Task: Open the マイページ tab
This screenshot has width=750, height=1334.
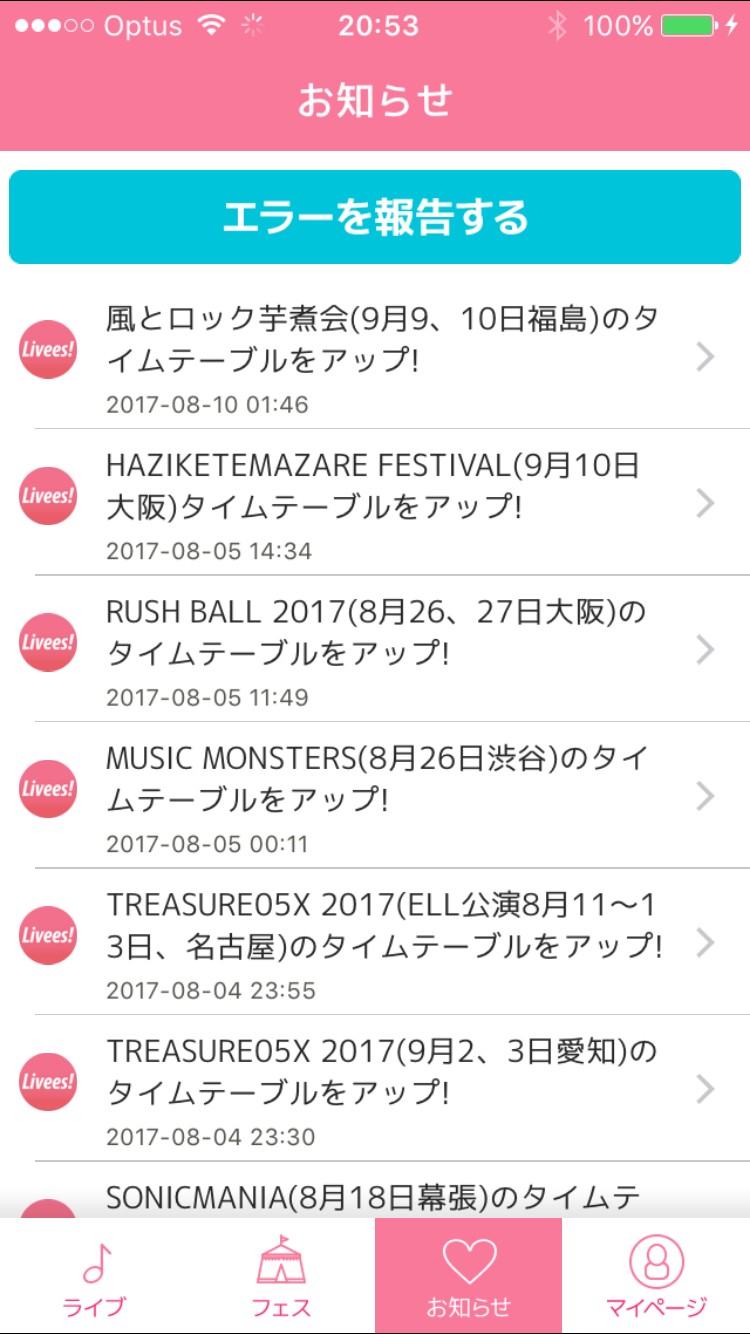Action: (656, 1276)
